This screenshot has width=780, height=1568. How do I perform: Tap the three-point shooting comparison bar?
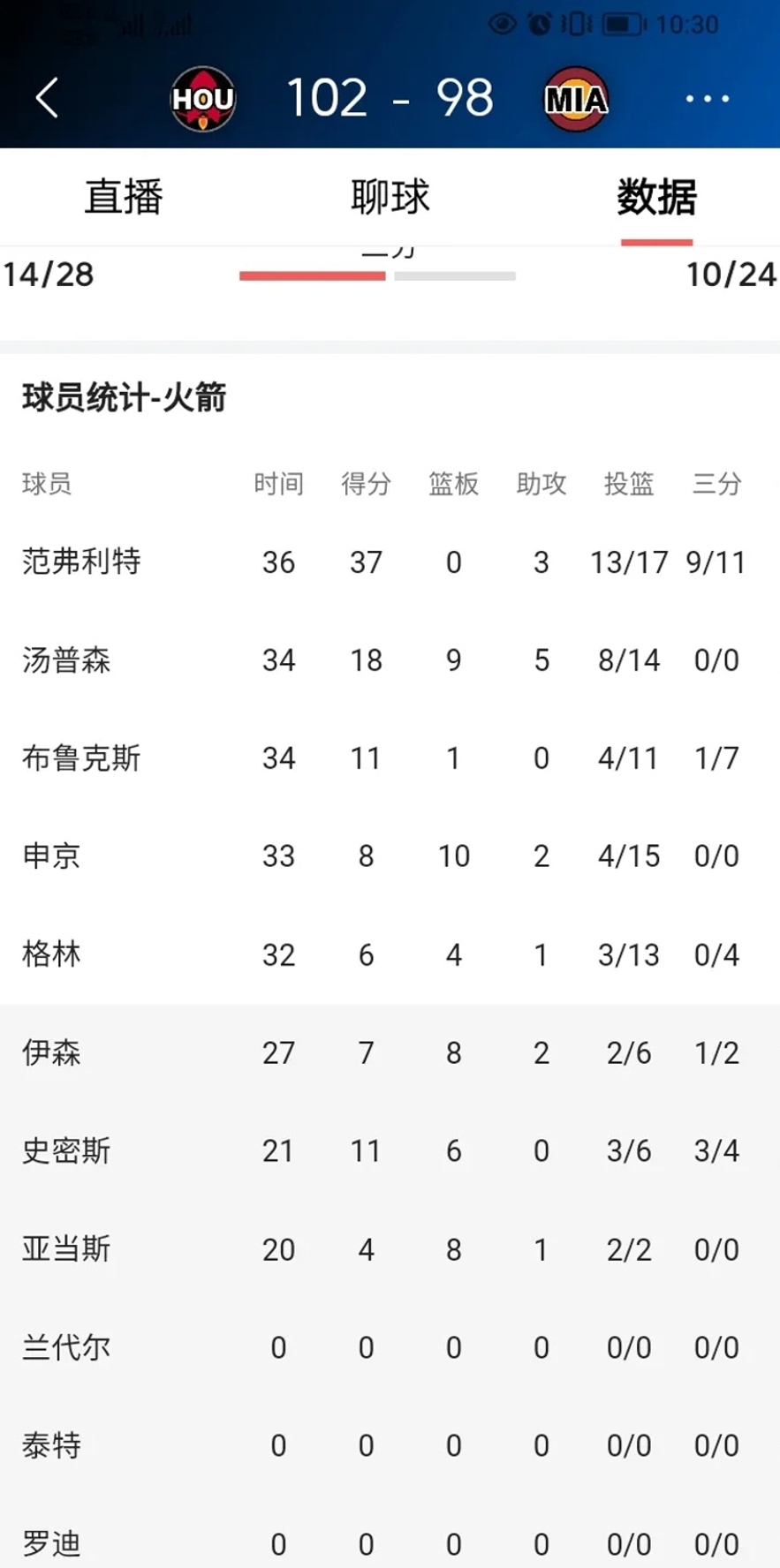(x=377, y=275)
